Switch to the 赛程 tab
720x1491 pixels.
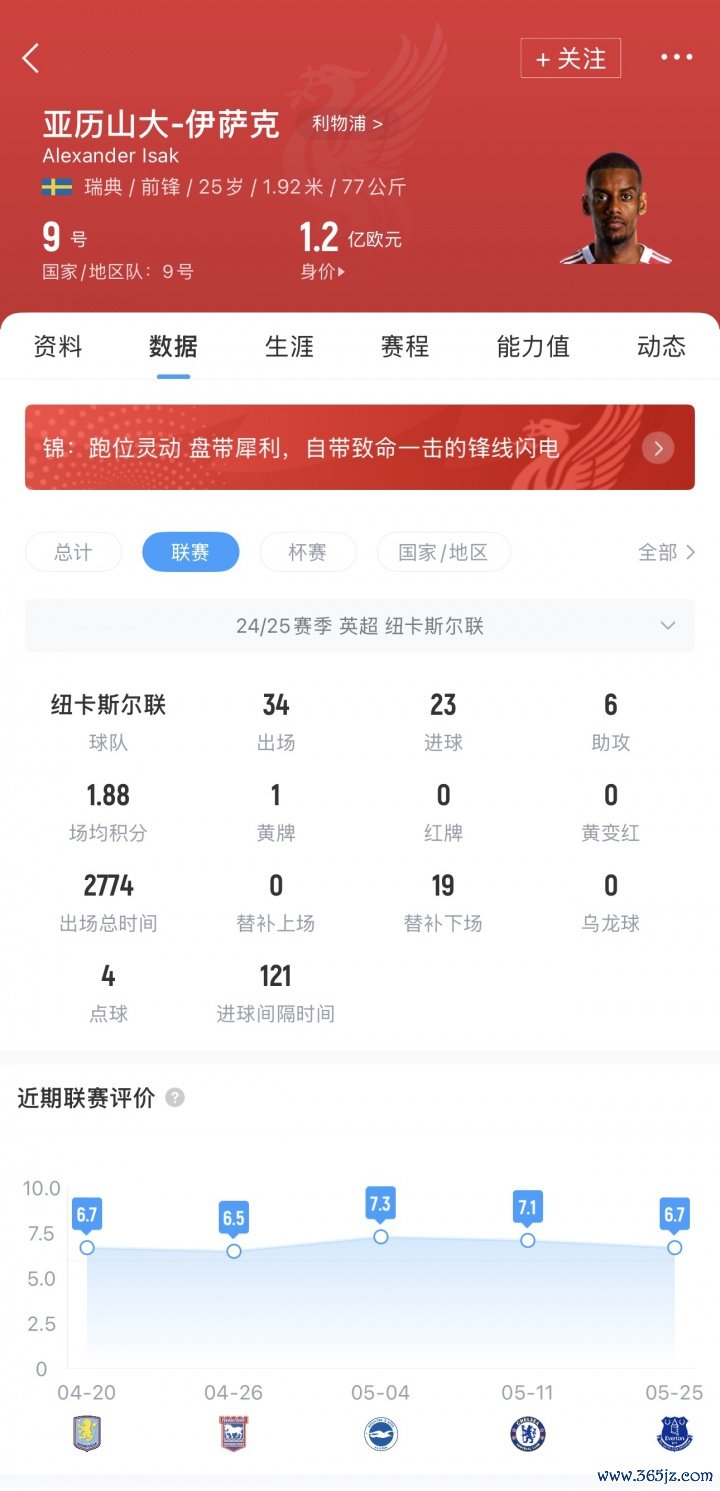click(x=405, y=346)
